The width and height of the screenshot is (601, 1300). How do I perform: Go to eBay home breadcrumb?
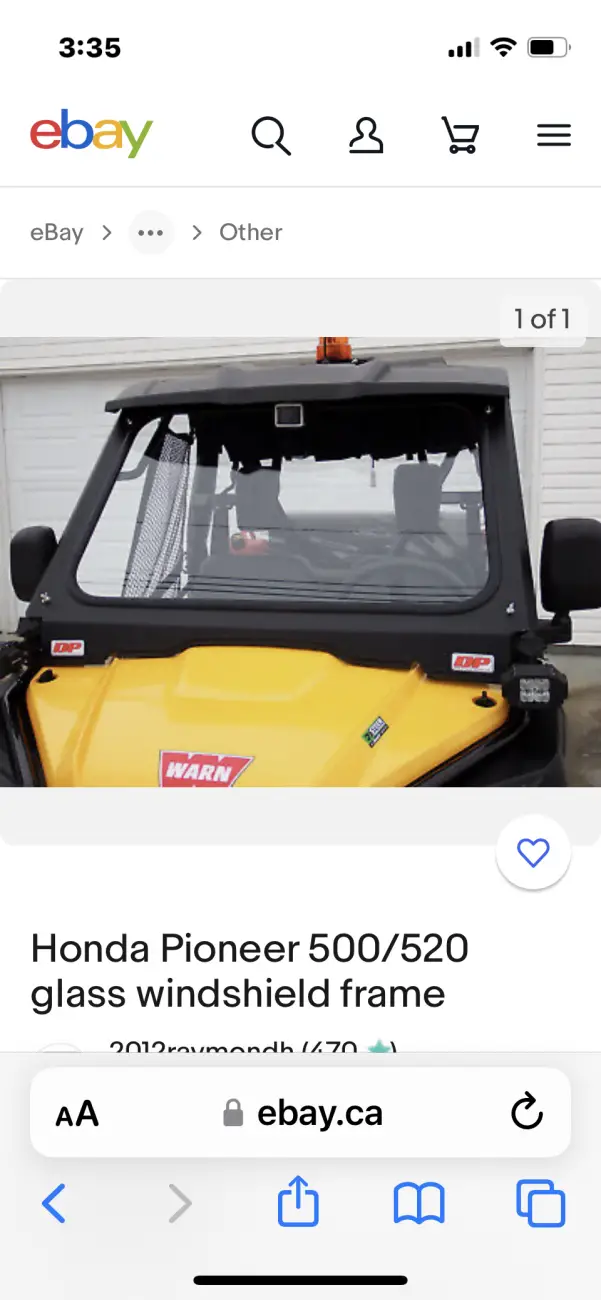coord(57,232)
